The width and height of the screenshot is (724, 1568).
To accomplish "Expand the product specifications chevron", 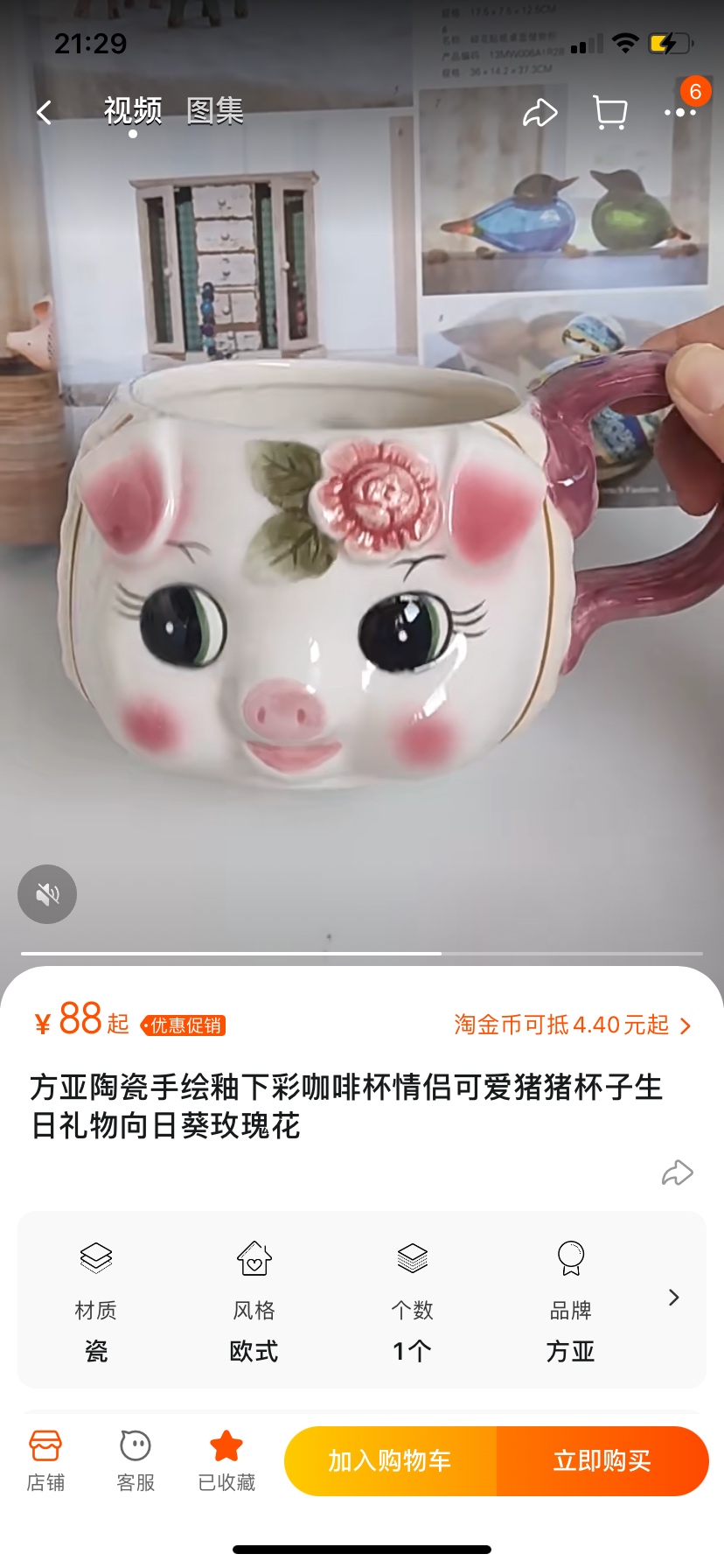I will [673, 1297].
